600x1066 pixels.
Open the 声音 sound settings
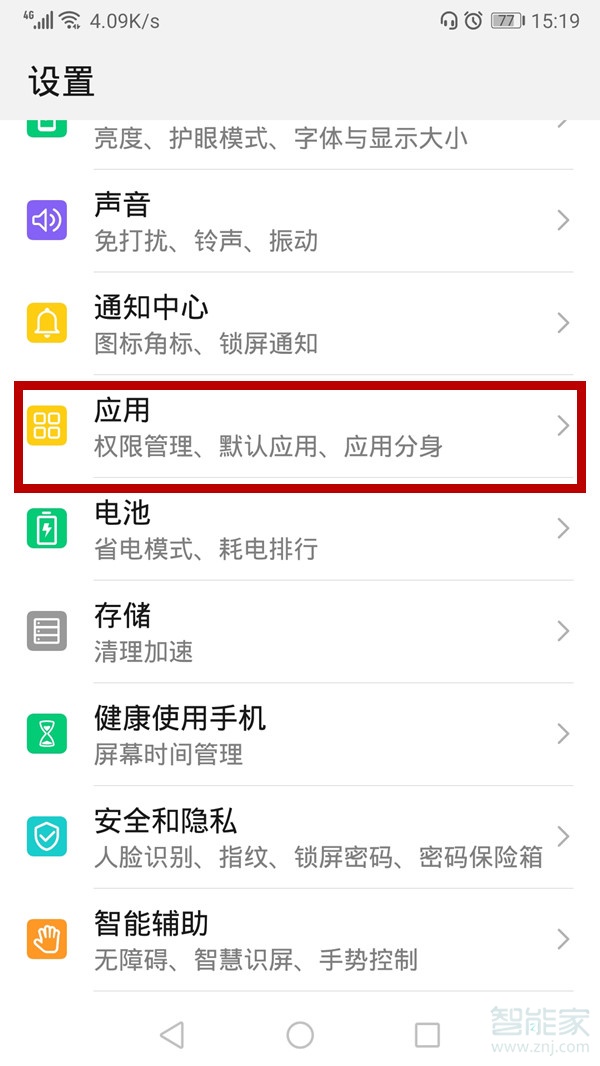coord(300,221)
